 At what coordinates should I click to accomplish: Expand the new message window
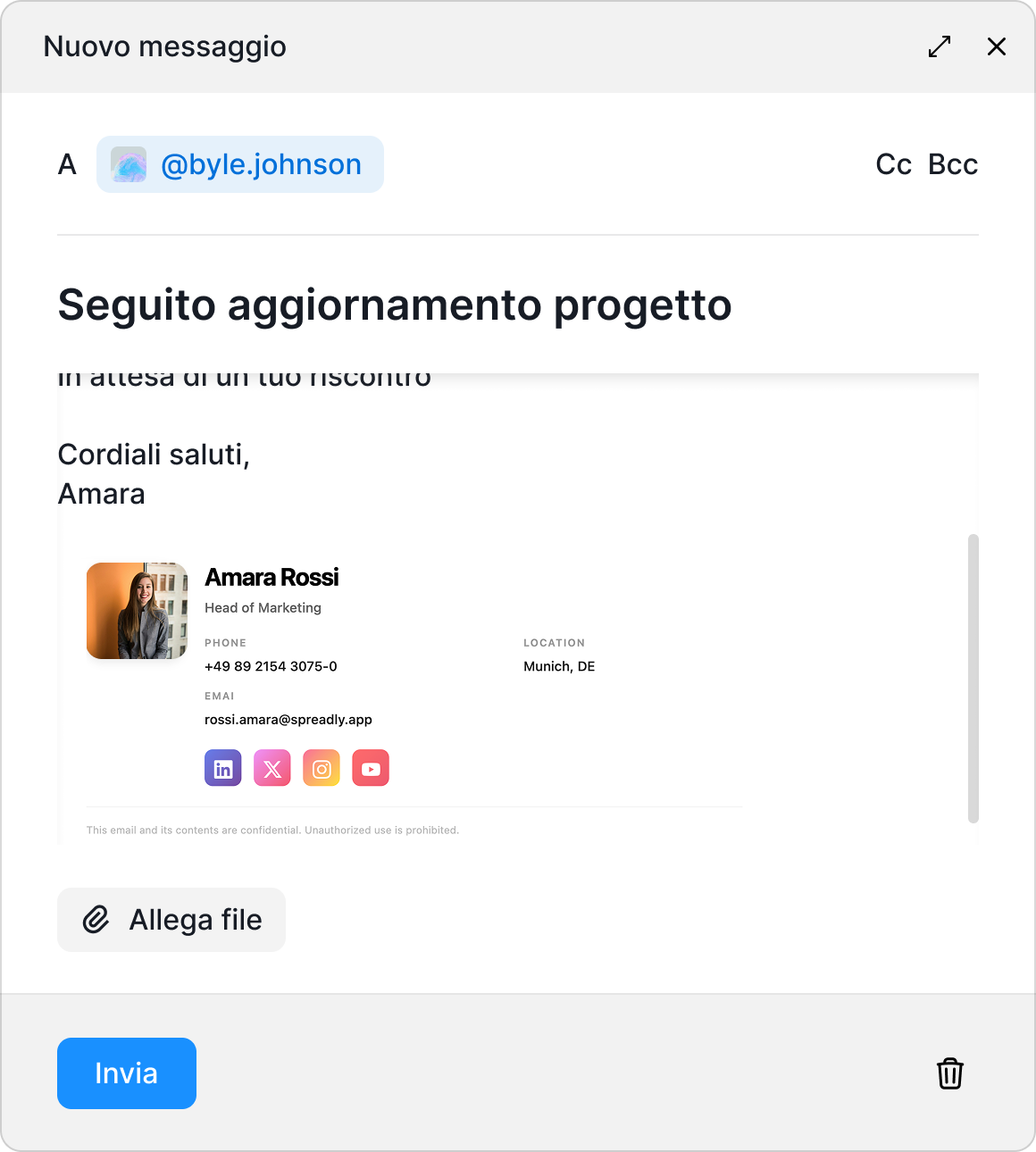(940, 46)
